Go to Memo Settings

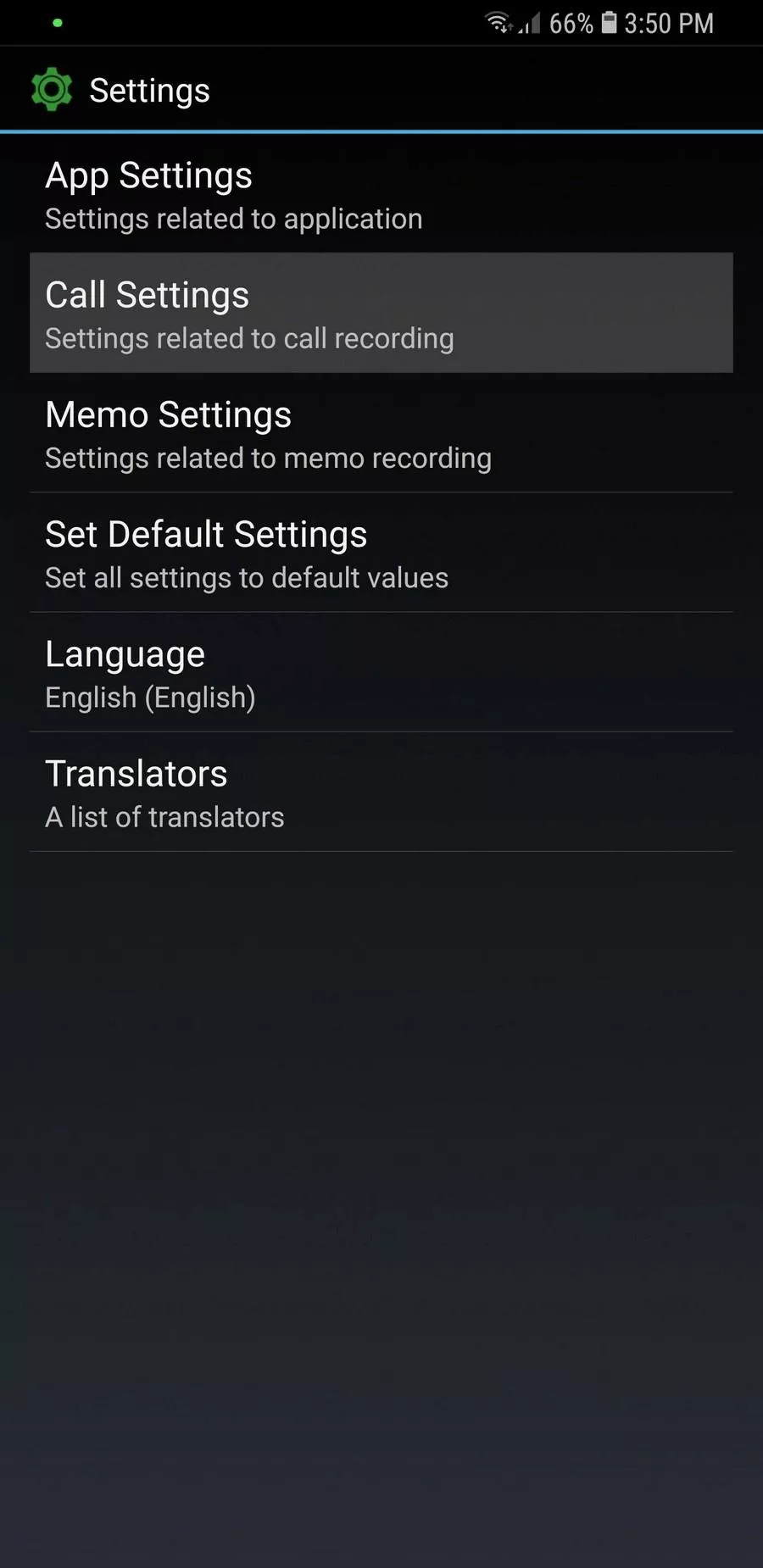coord(381,433)
